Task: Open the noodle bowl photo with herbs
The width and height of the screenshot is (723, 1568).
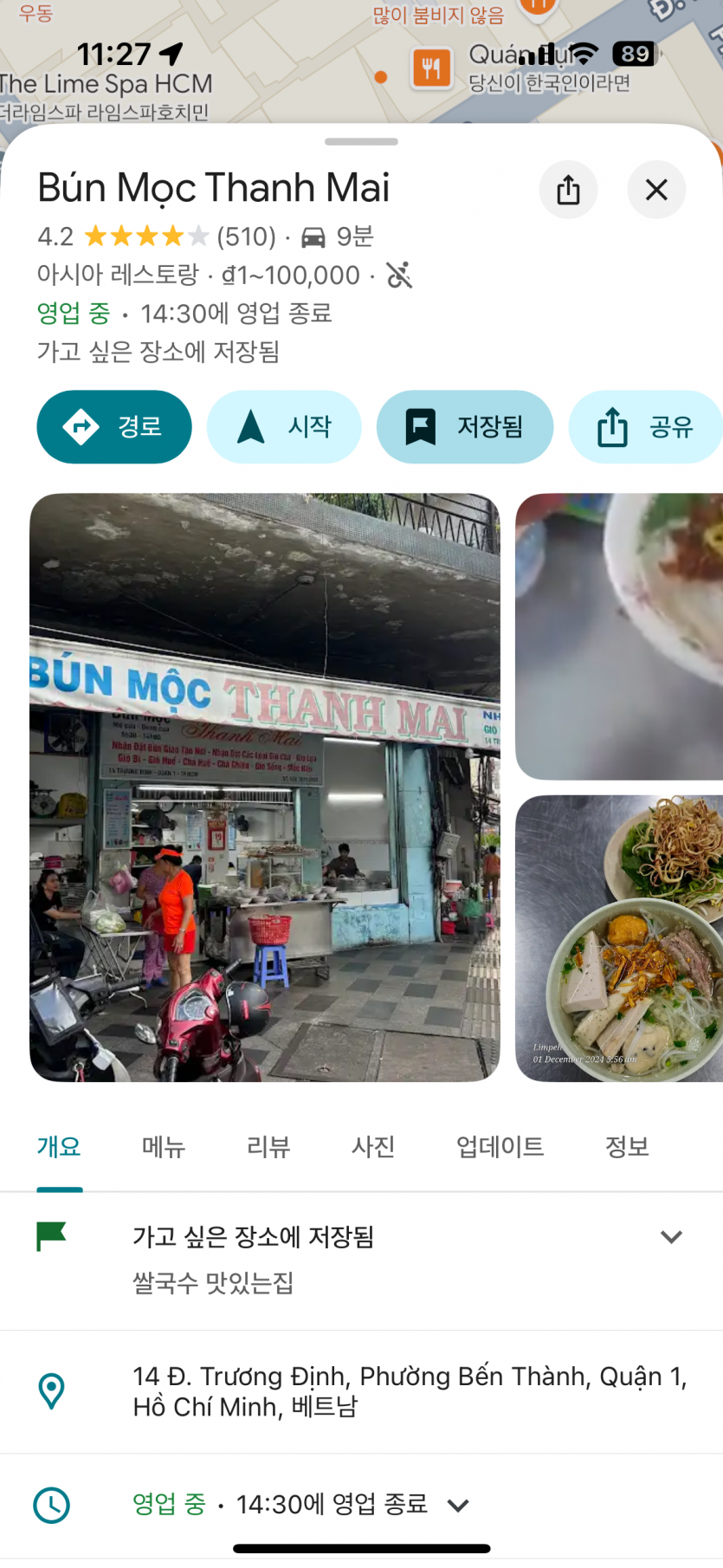Action: click(x=620, y=938)
